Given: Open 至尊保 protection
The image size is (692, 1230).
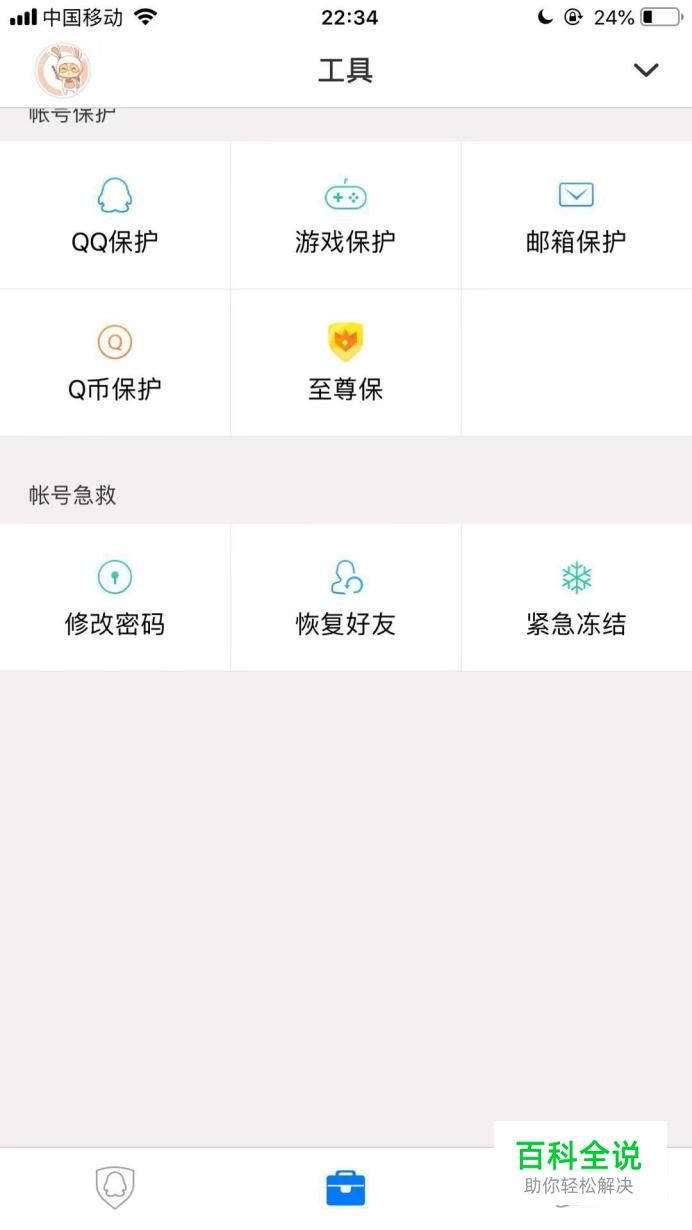Looking at the screenshot, I should (345, 363).
